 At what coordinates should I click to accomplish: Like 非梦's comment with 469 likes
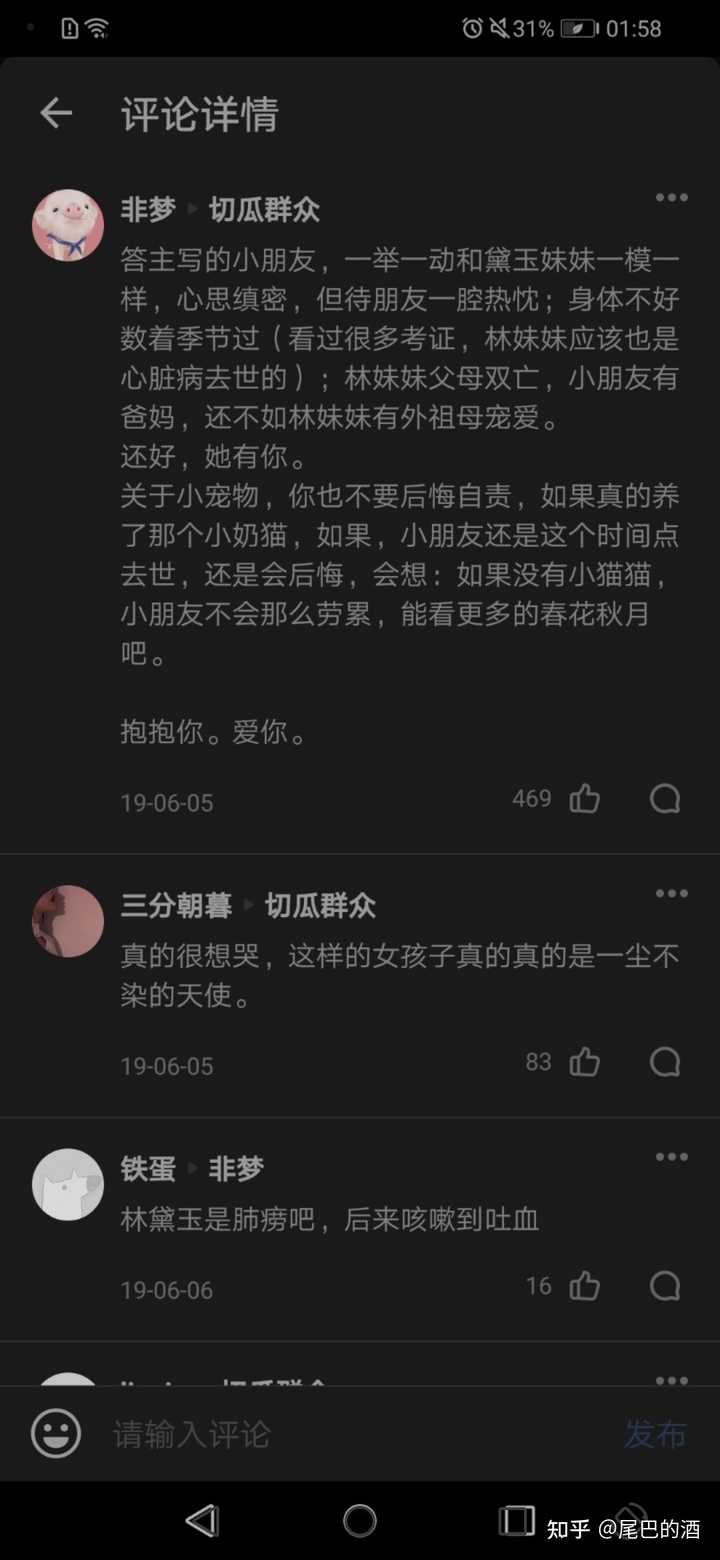coord(585,799)
